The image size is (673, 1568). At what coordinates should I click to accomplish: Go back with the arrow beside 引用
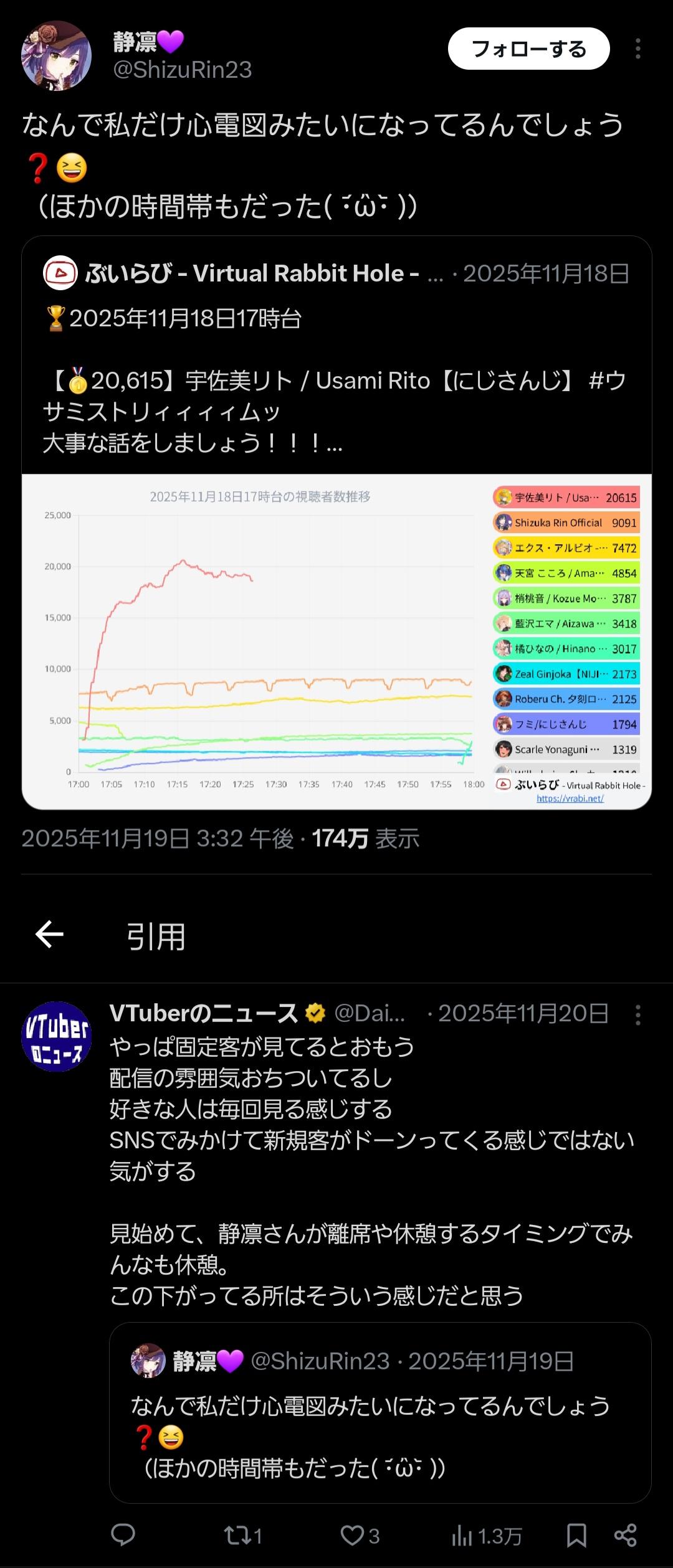click(x=50, y=934)
